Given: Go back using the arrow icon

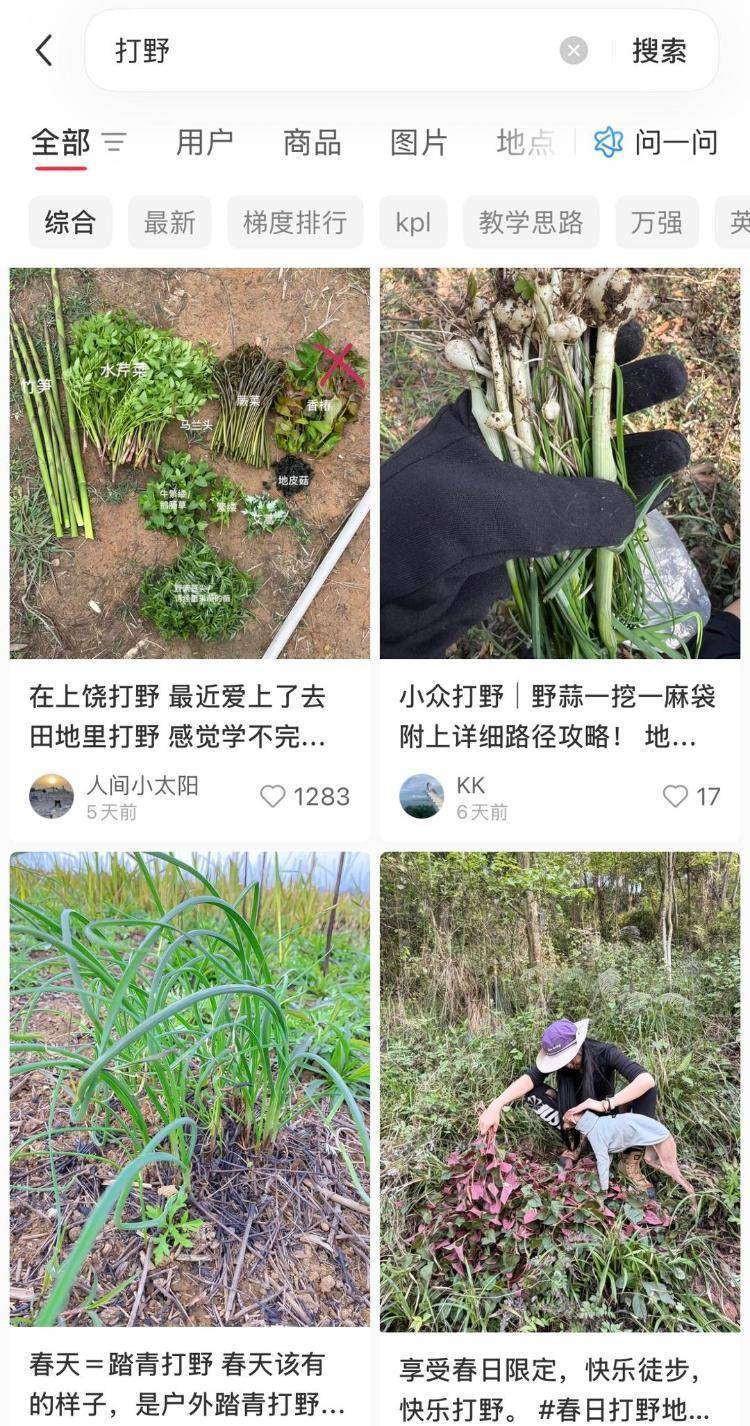Looking at the screenshot, I should point(44,51).
